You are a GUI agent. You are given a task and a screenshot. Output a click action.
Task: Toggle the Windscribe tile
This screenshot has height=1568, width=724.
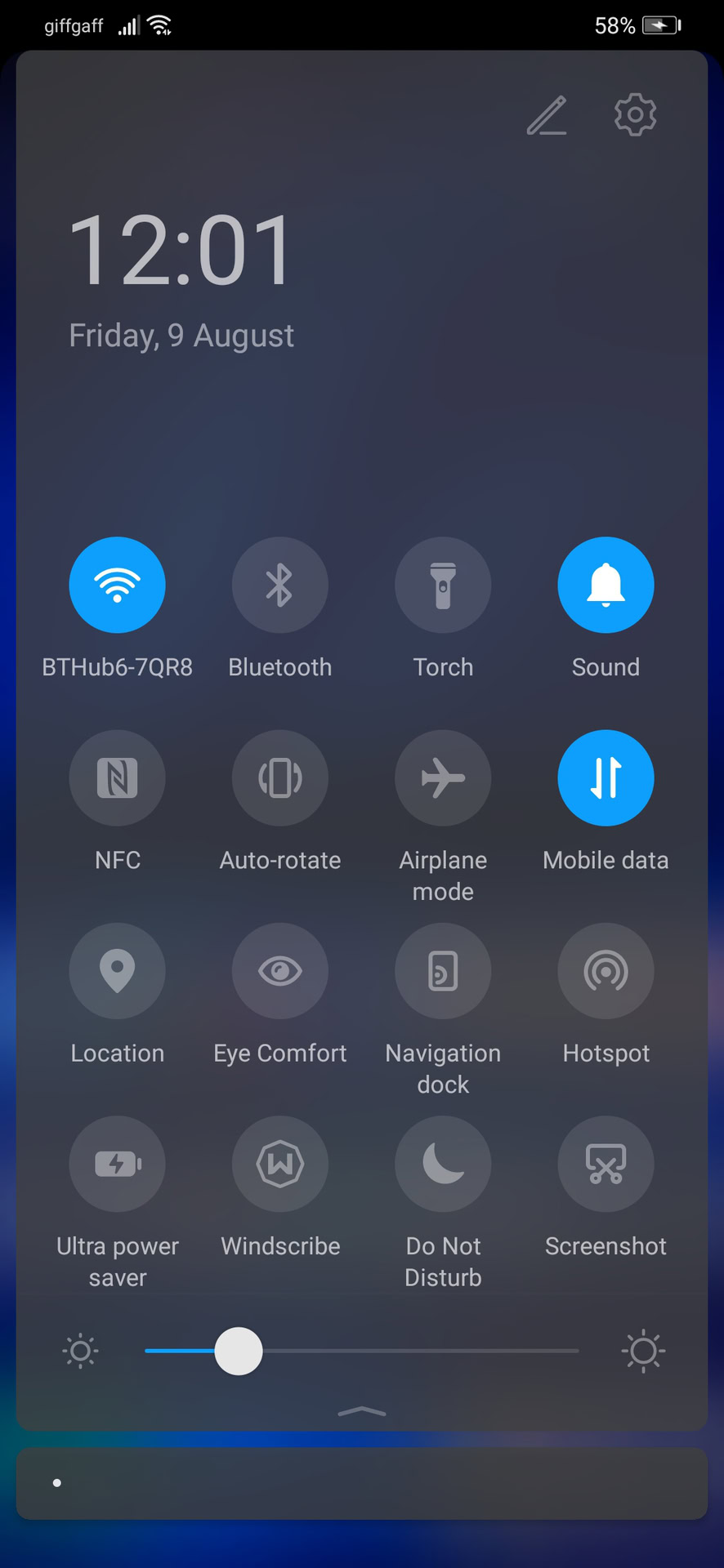tap(279, 1164)
